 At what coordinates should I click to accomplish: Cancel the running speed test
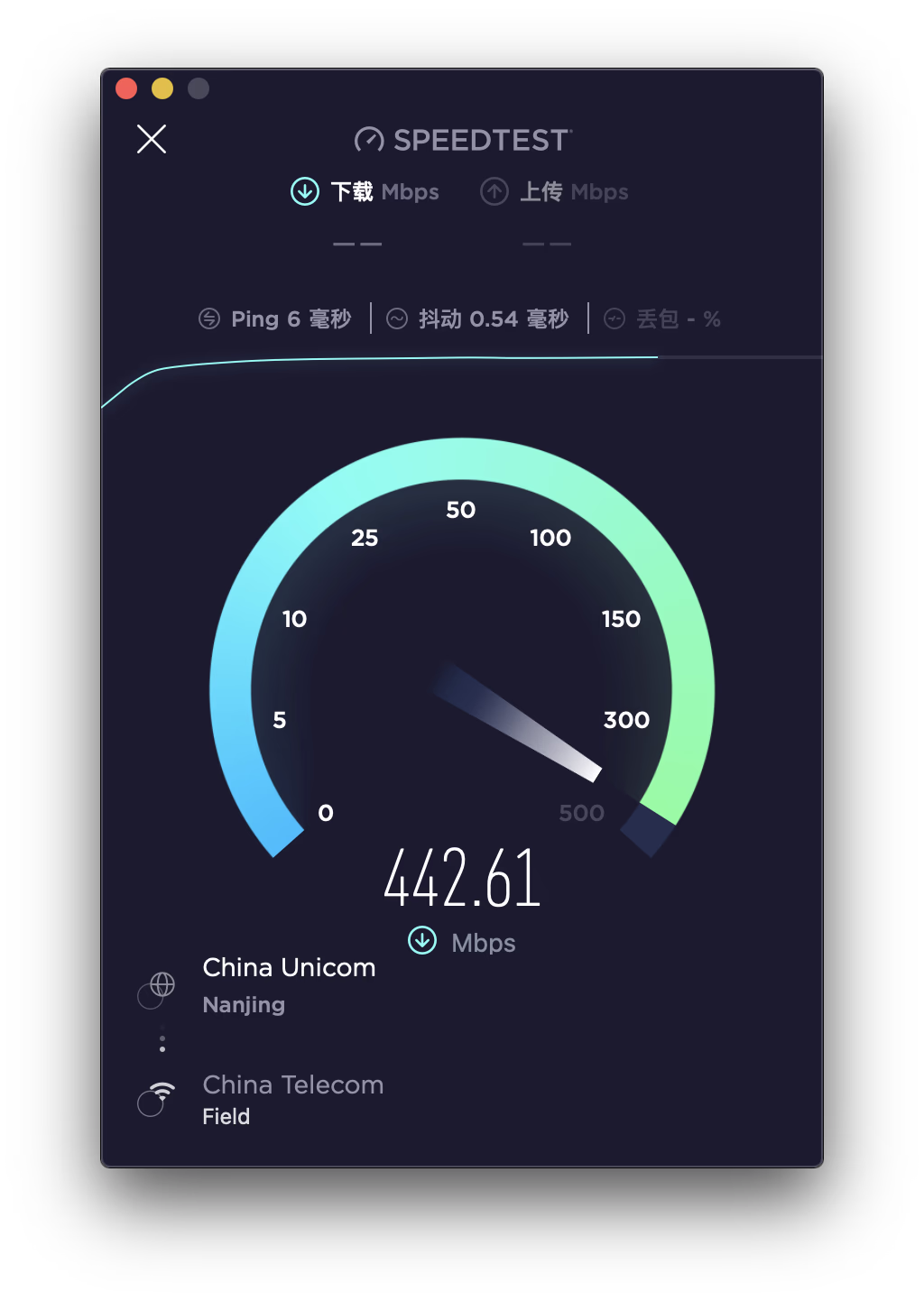pos(152,139)
